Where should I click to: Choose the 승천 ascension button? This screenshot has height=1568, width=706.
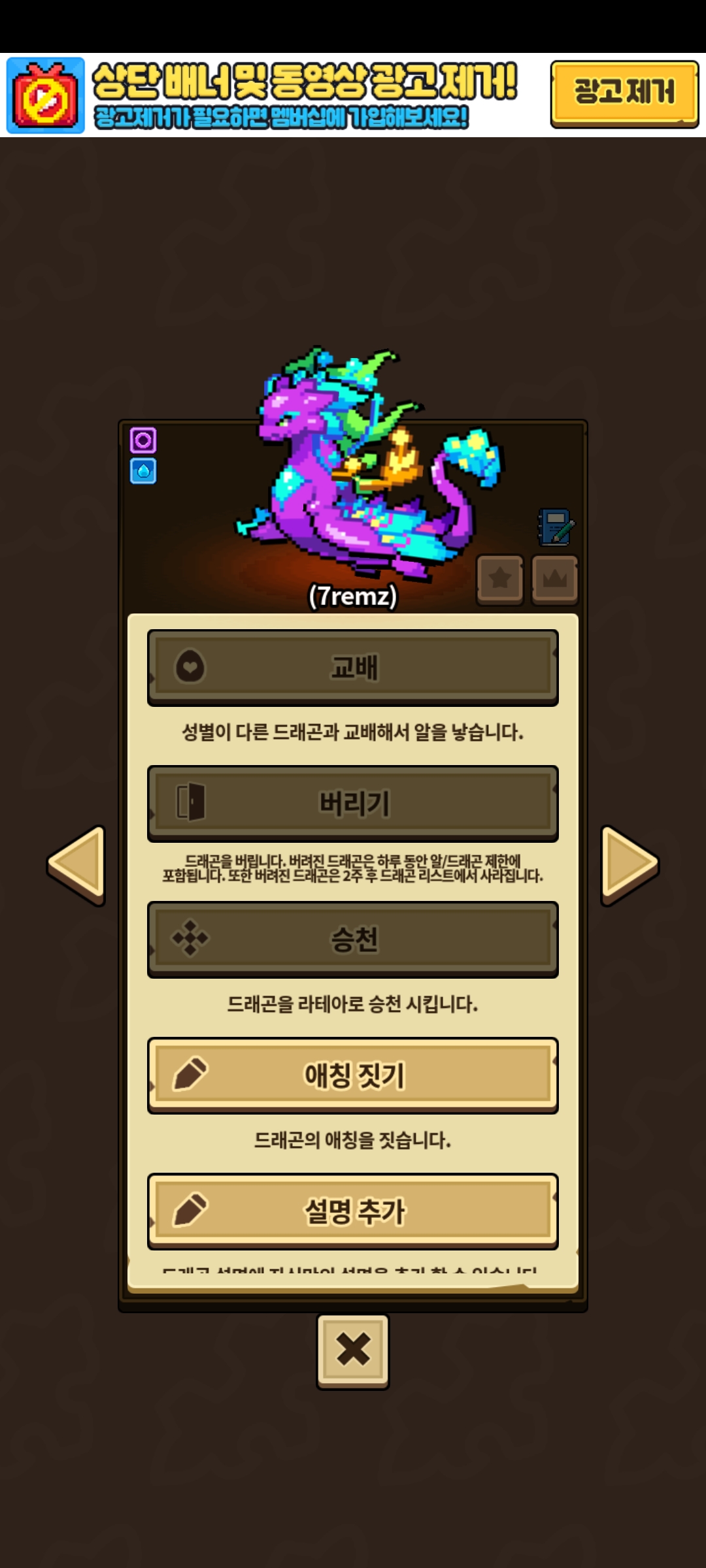coord(353,939)
